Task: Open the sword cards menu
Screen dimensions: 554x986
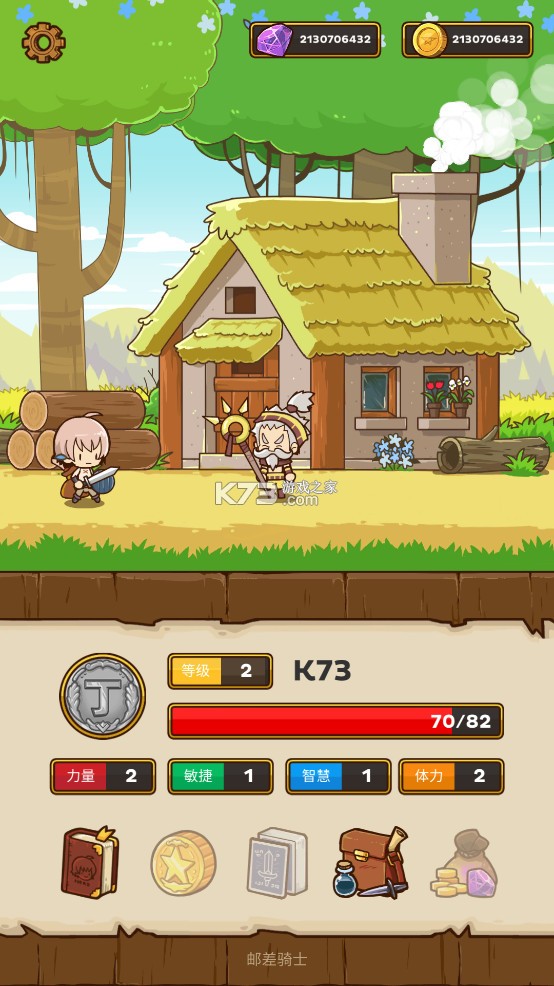Action: 277,861
